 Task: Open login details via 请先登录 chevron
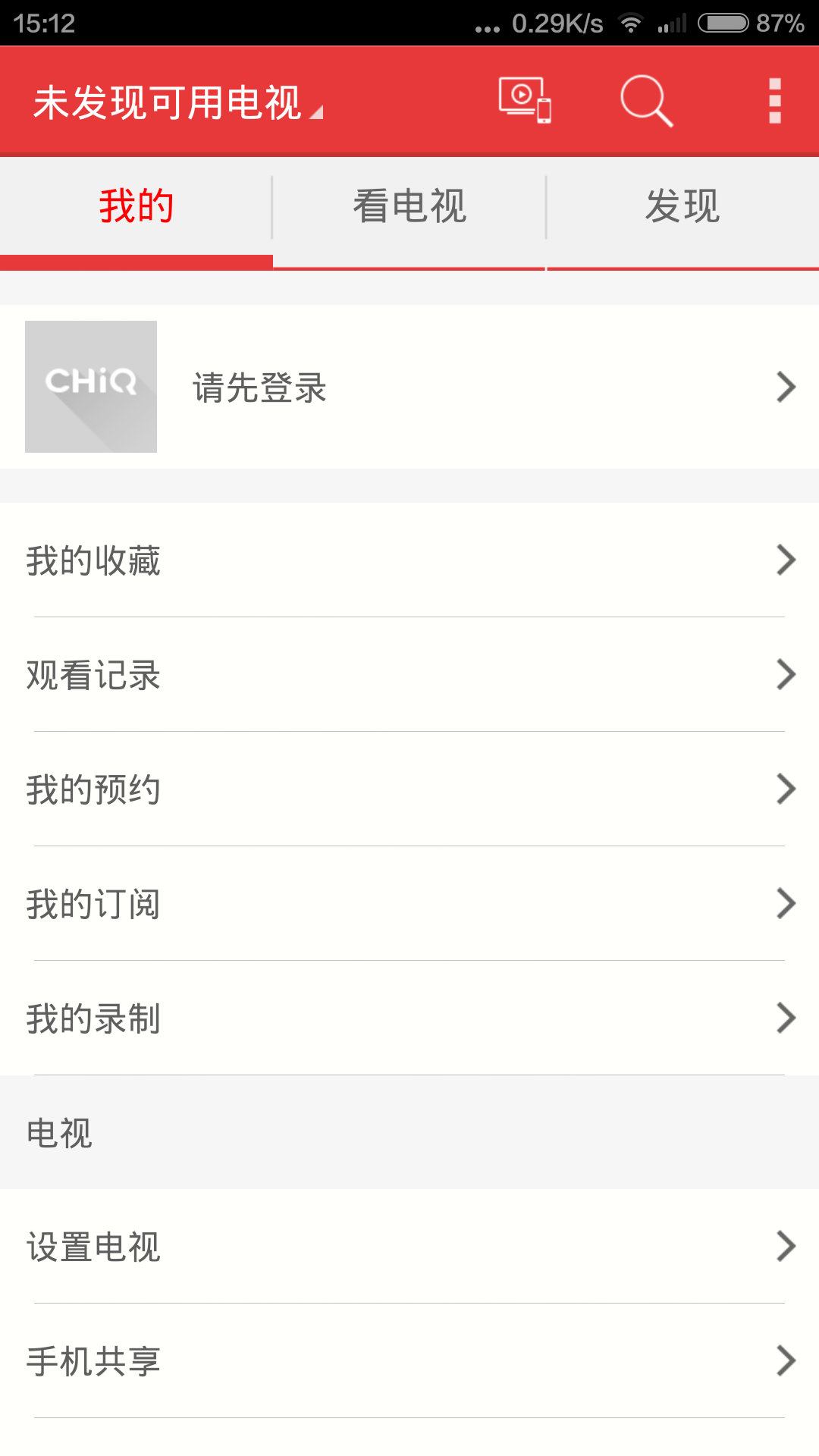click(786, 388)
